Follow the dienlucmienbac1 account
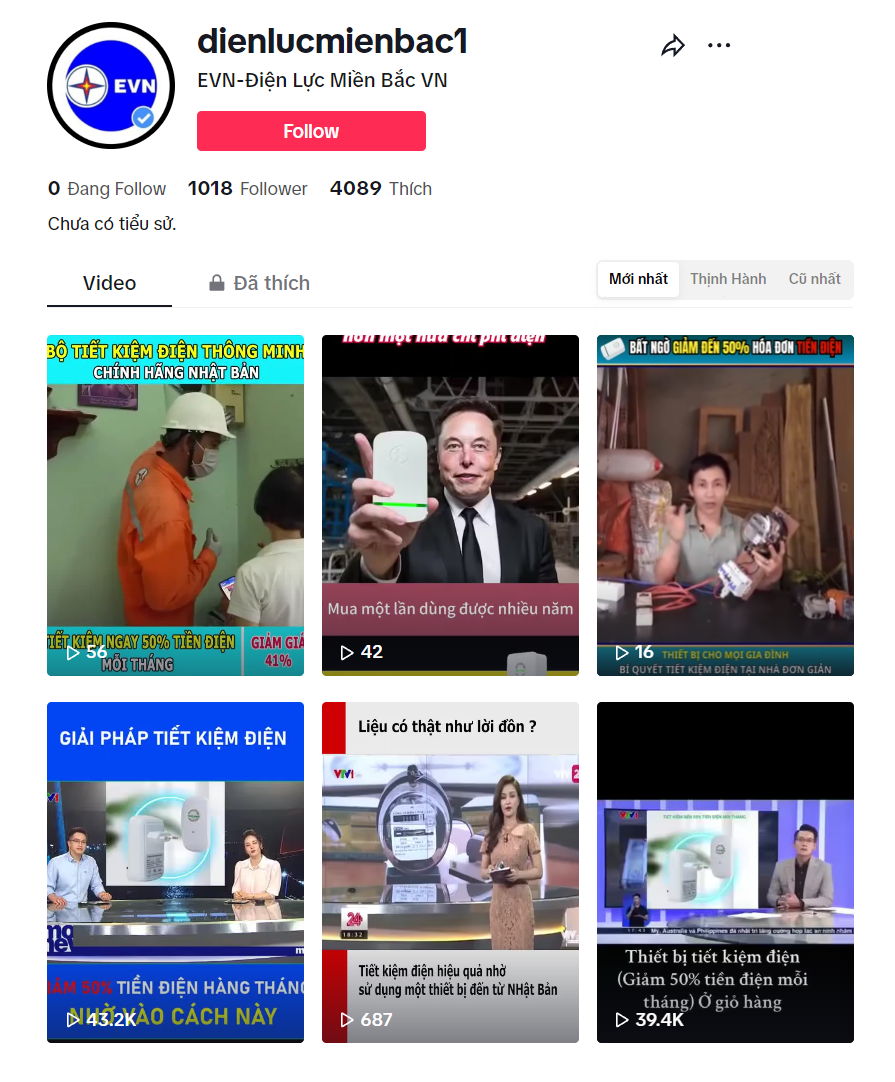Screen dimensions: 895x1082 (311, 131)
